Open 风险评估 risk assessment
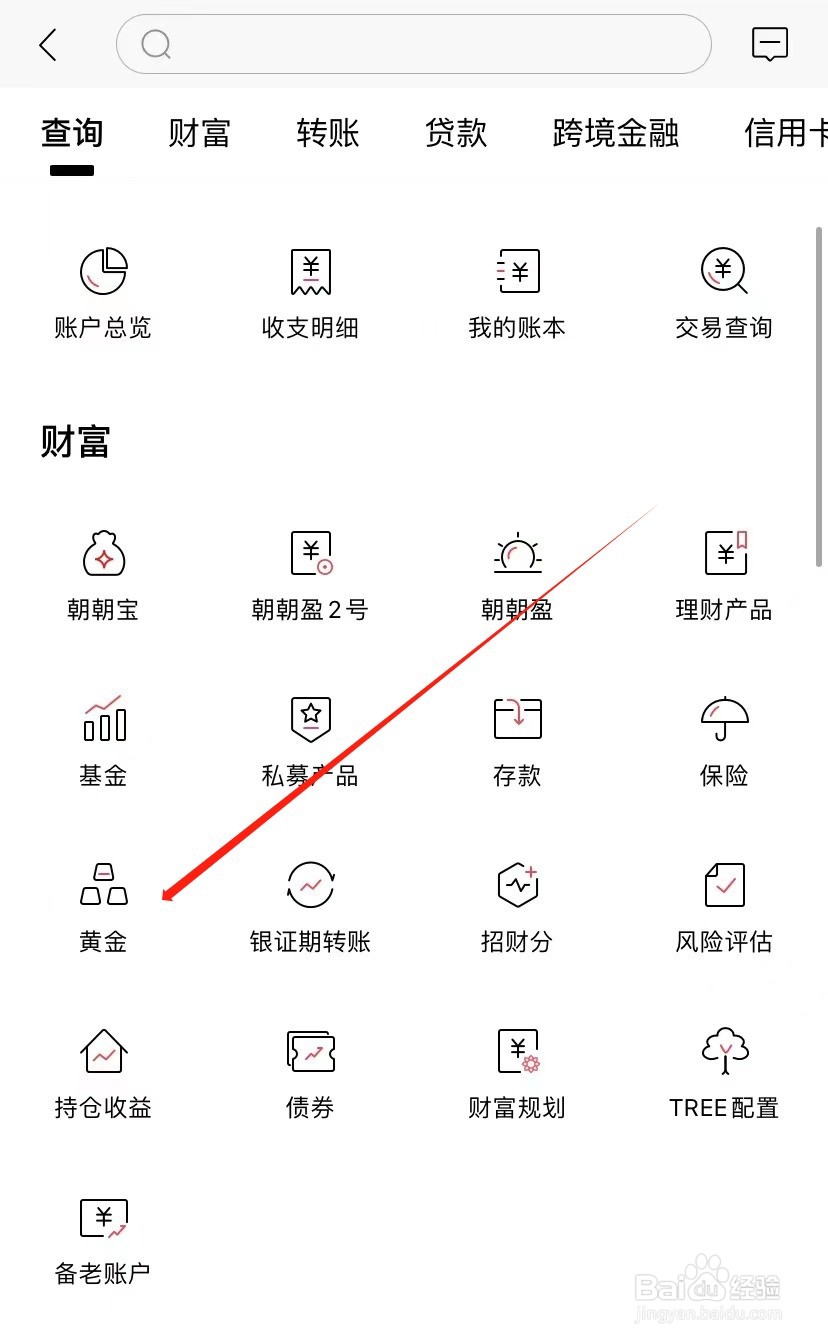Viewport: 828px width, 1342px height. [723, 902]
